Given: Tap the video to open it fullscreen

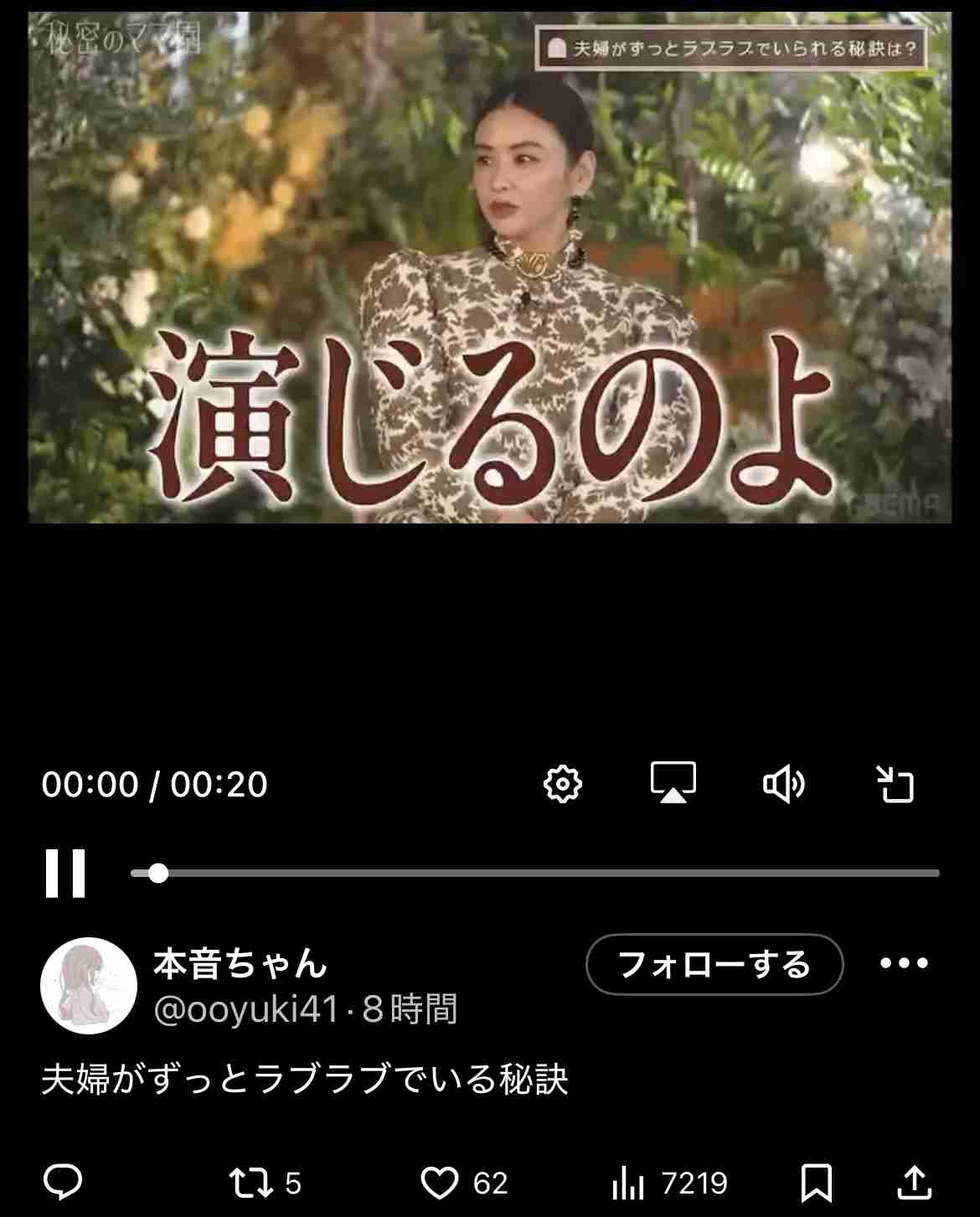Looking at the screenshot, I should pos(490,268).
